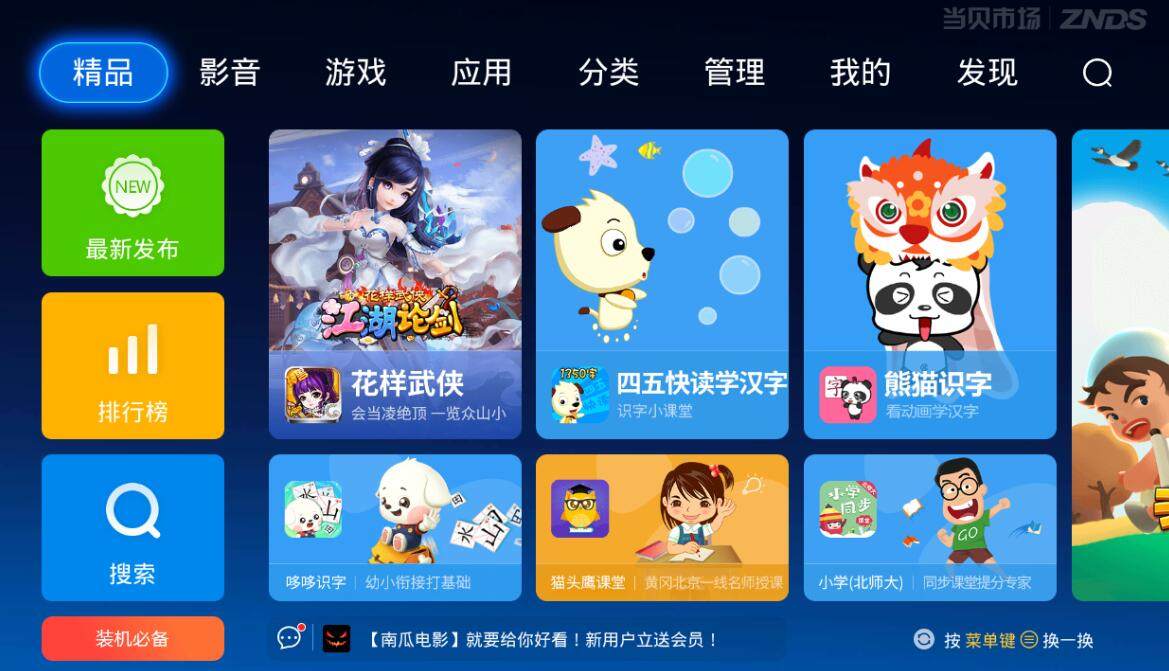The image size is (1169, 671).
Task: Open the 南瓜电影 promotion message
Action: pos(540,639)
